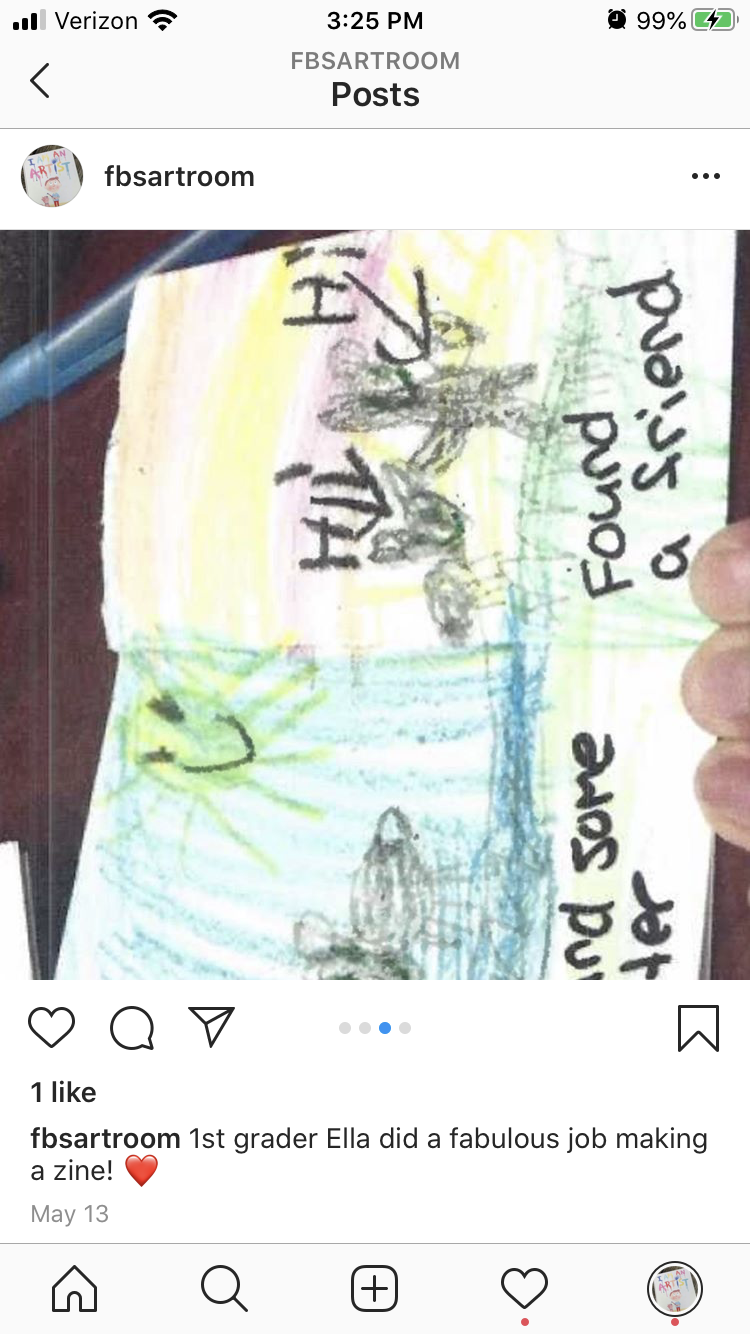Tap fbsartroom username in the caption
The width and height of the screenshot is (750, 1334).
(105, 1138)
